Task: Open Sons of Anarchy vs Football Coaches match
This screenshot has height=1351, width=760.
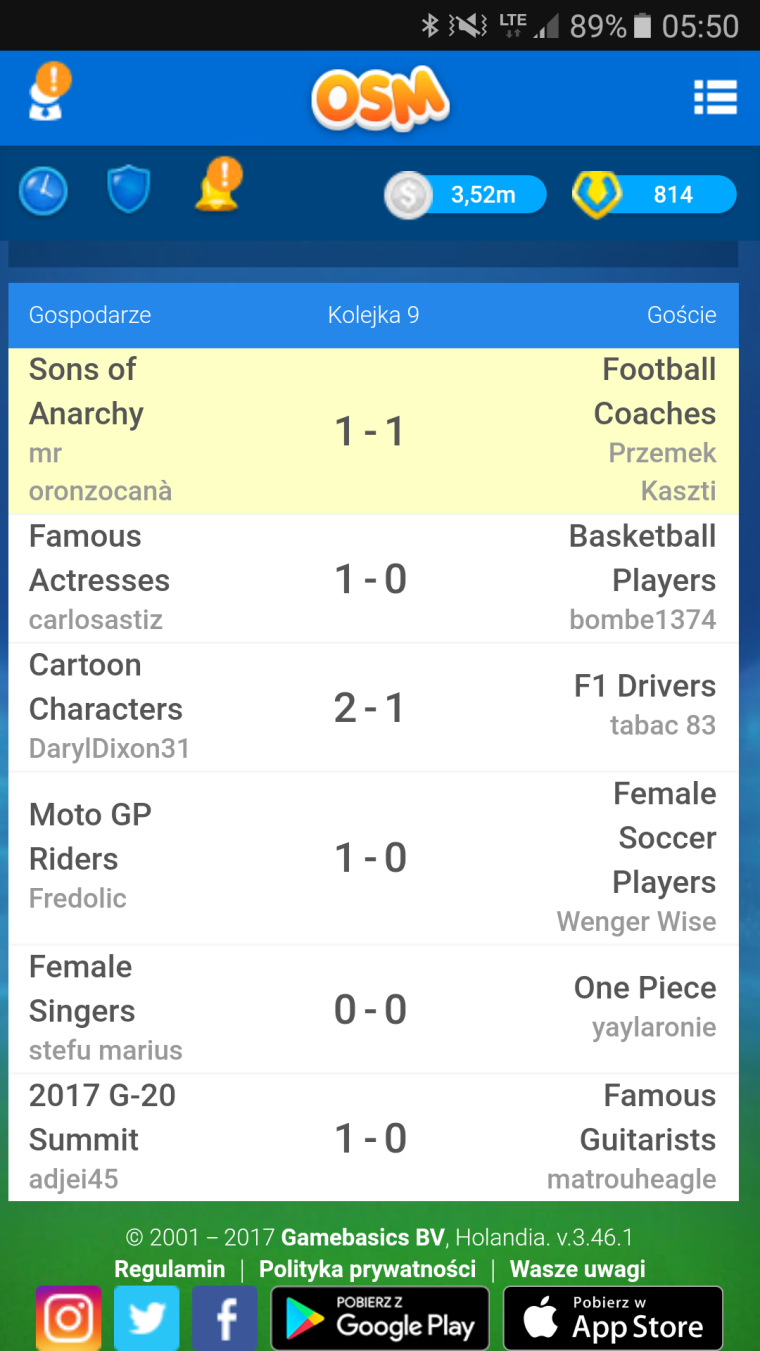Action: point(374,431)
